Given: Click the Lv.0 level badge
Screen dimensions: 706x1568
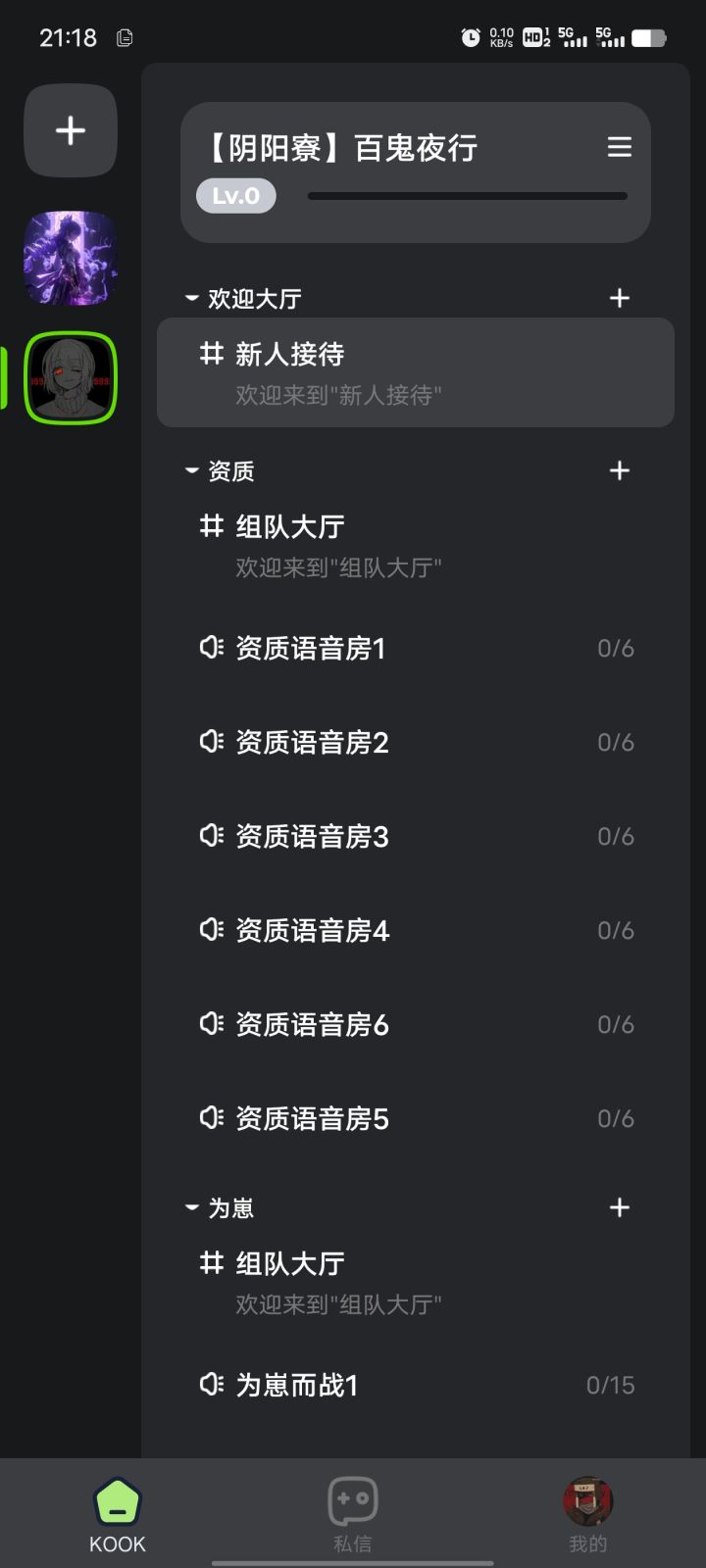Looking at the screenshot, I should 234,195.
